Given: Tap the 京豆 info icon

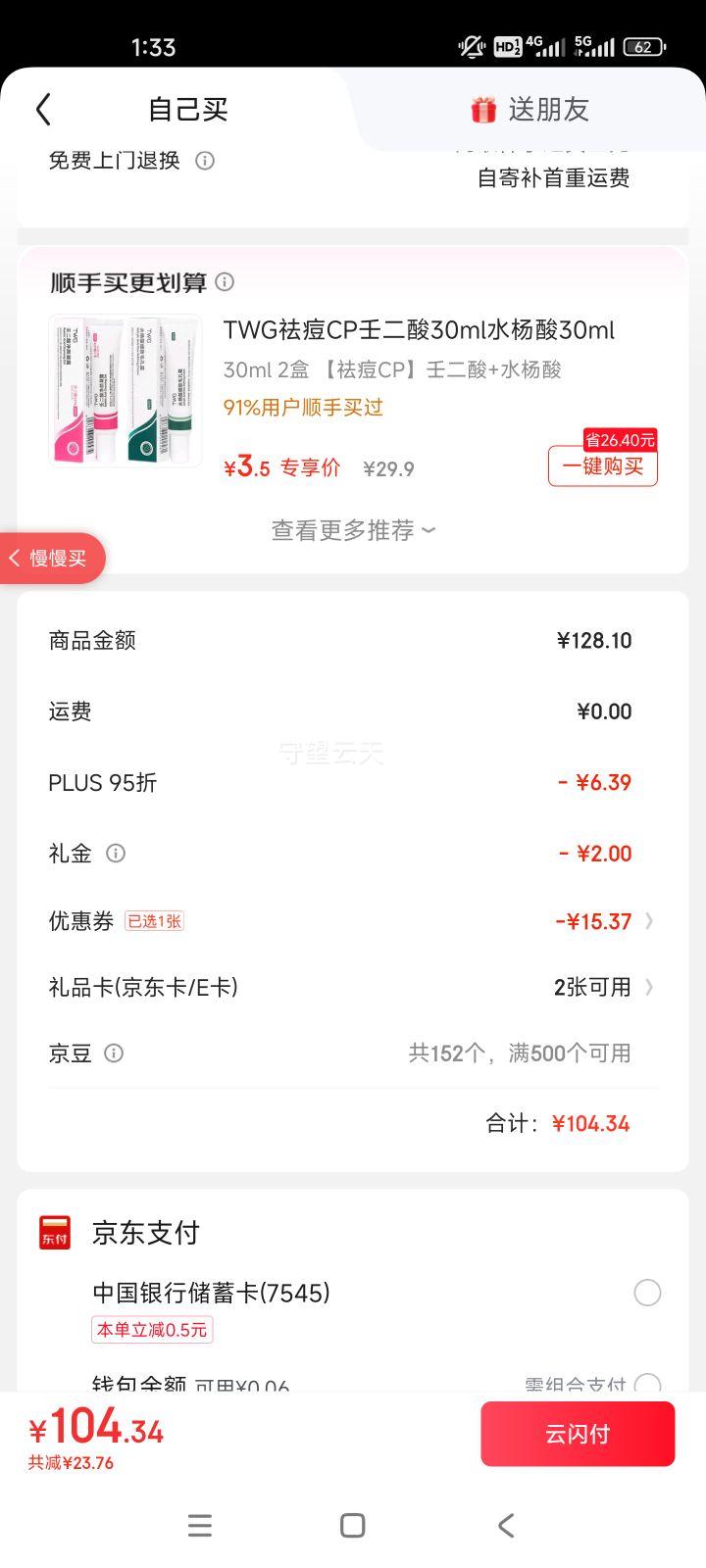Looking at the screenshot, I should click(114, 1053).
